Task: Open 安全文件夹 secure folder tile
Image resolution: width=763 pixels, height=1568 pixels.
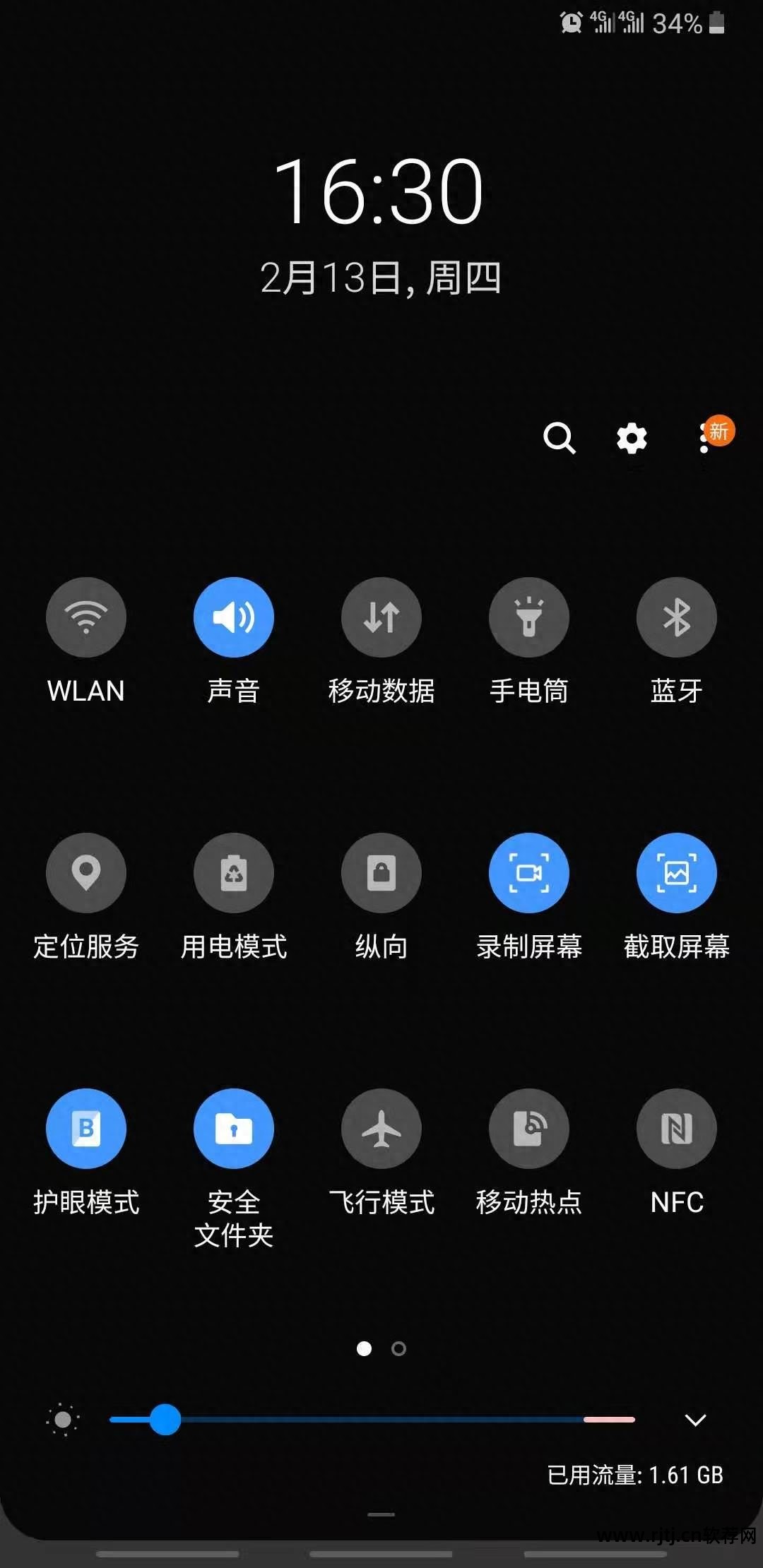Action: (234, 1129)
